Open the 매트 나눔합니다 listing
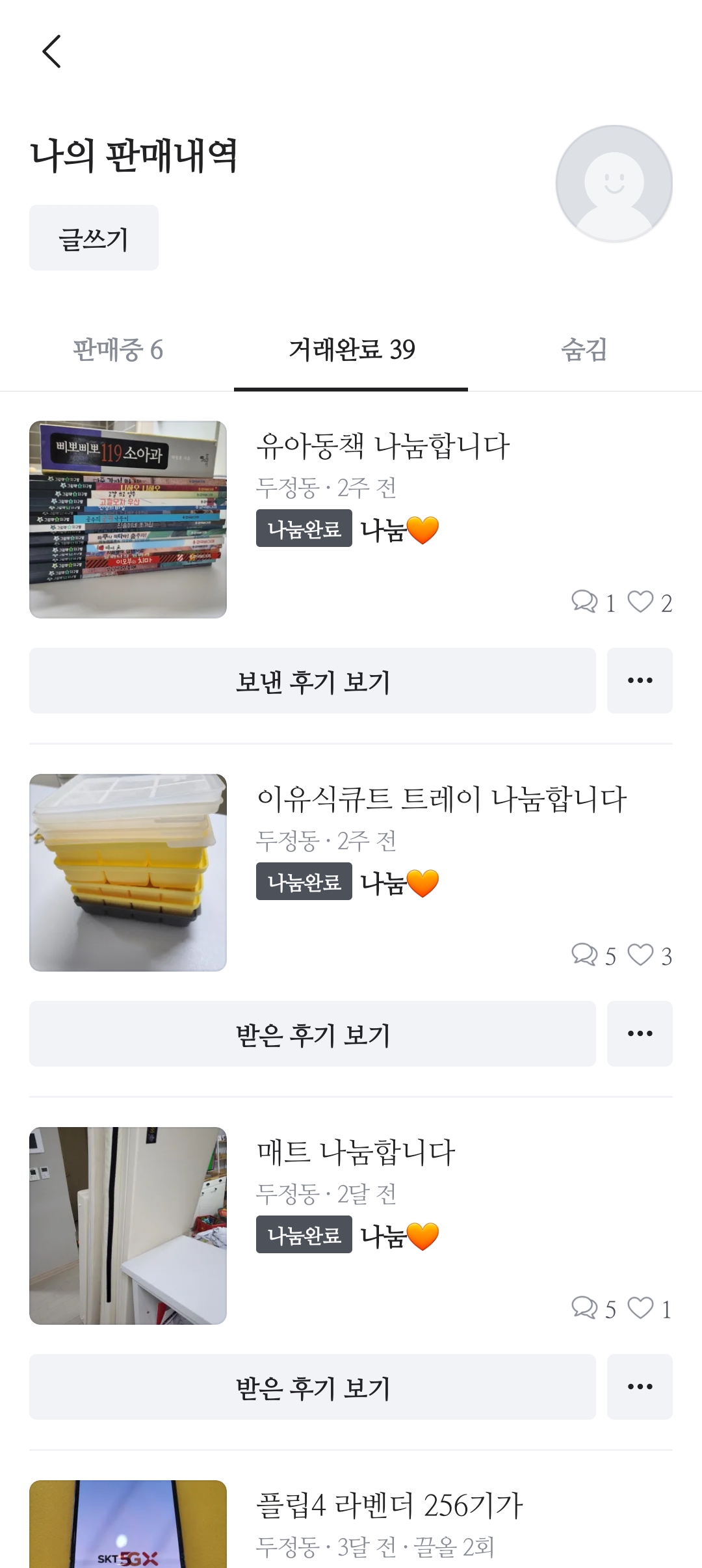This screenshot has height=1568, width=702. (x=356, y=1152)
